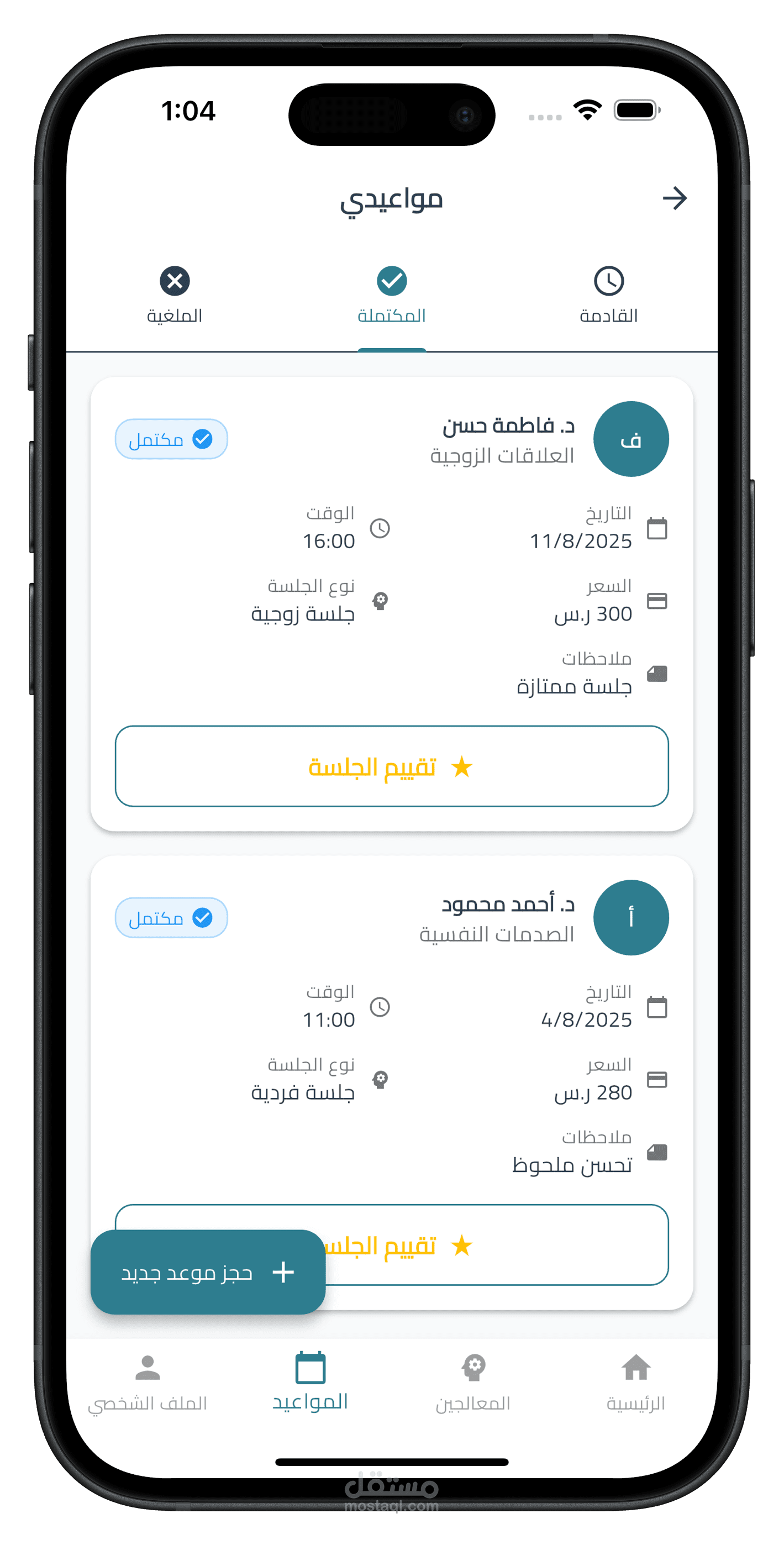This screenshot has height=1545, width=784.
Task: Tap the back arrow in the header
Action: 674,198
